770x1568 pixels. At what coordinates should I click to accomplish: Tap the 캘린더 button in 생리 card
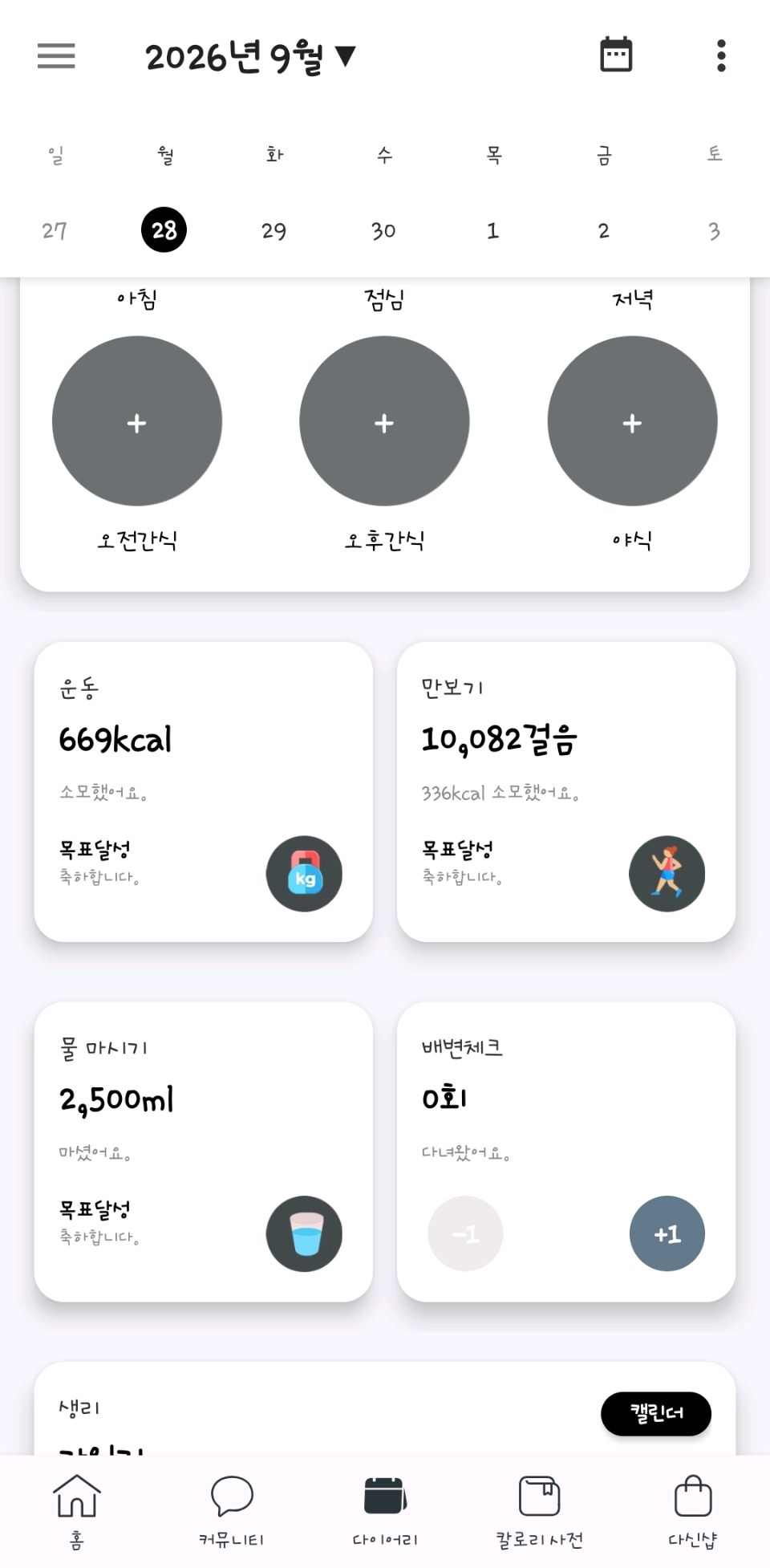coord(656,1413)
